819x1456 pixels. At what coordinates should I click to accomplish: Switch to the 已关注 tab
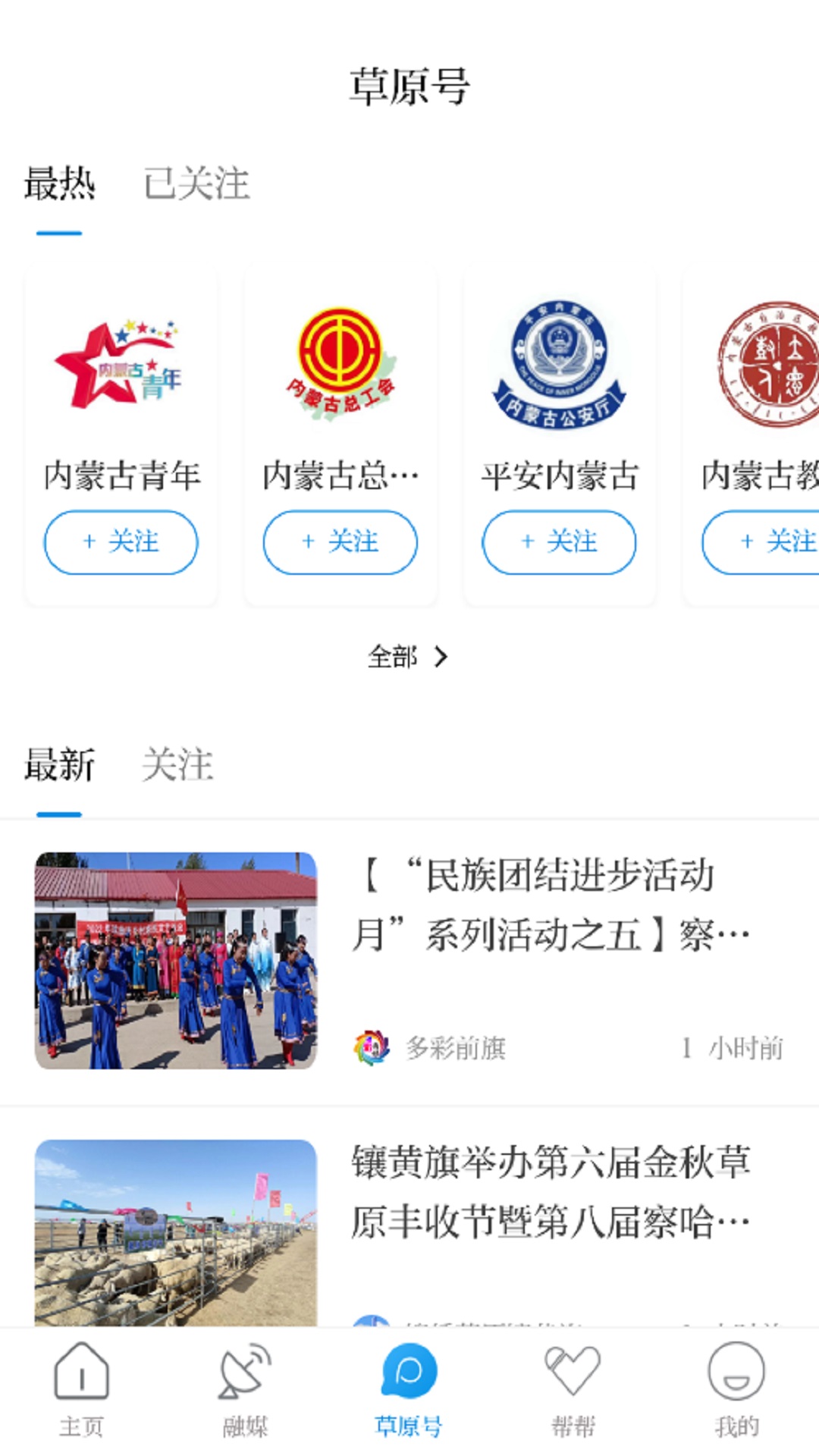(196, 186)
